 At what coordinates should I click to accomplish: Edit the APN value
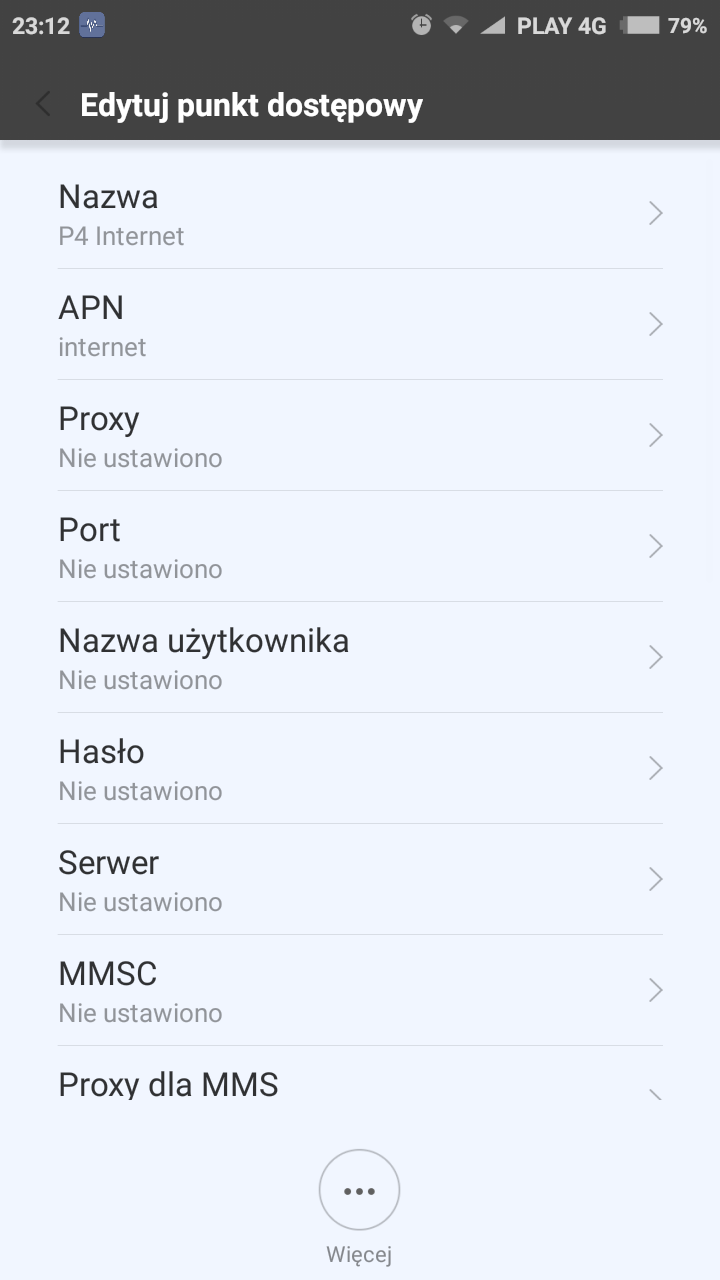pos(360,325)
